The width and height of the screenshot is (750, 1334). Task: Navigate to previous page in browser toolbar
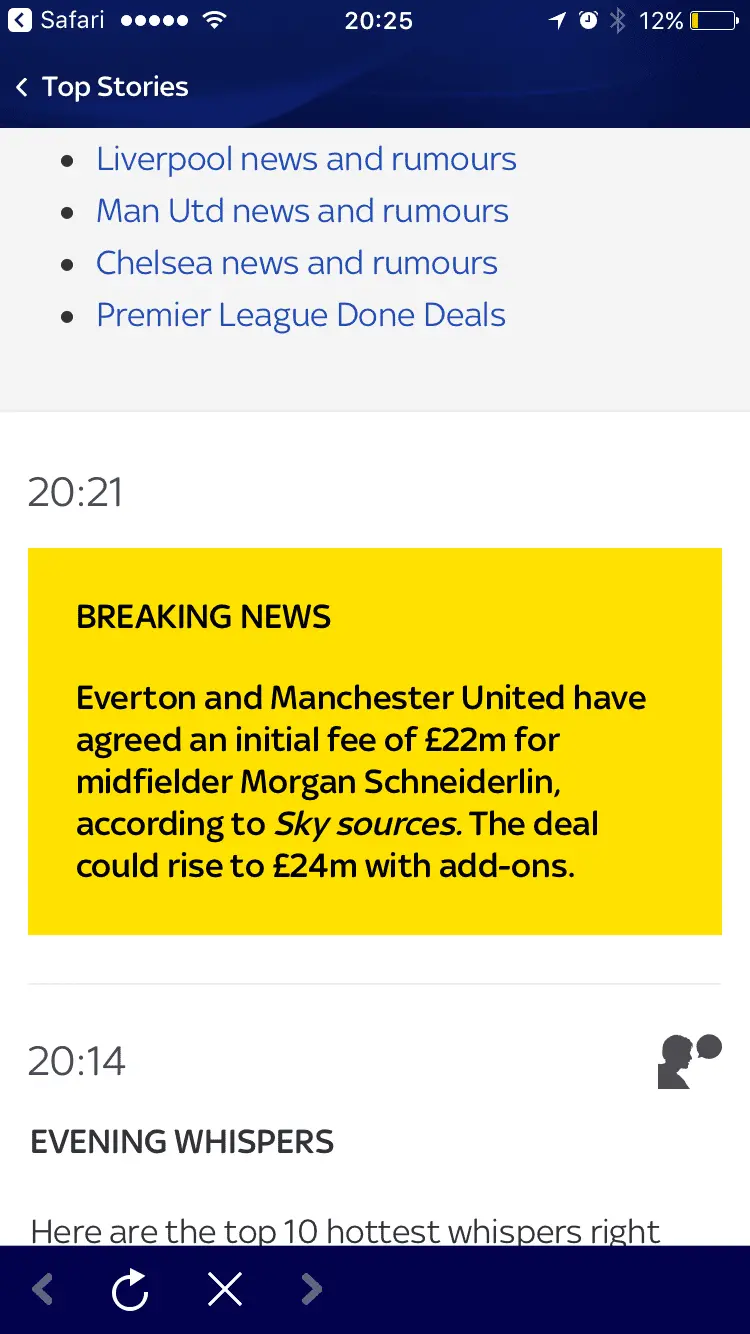pyautogui.click(x=42, y=1290)
